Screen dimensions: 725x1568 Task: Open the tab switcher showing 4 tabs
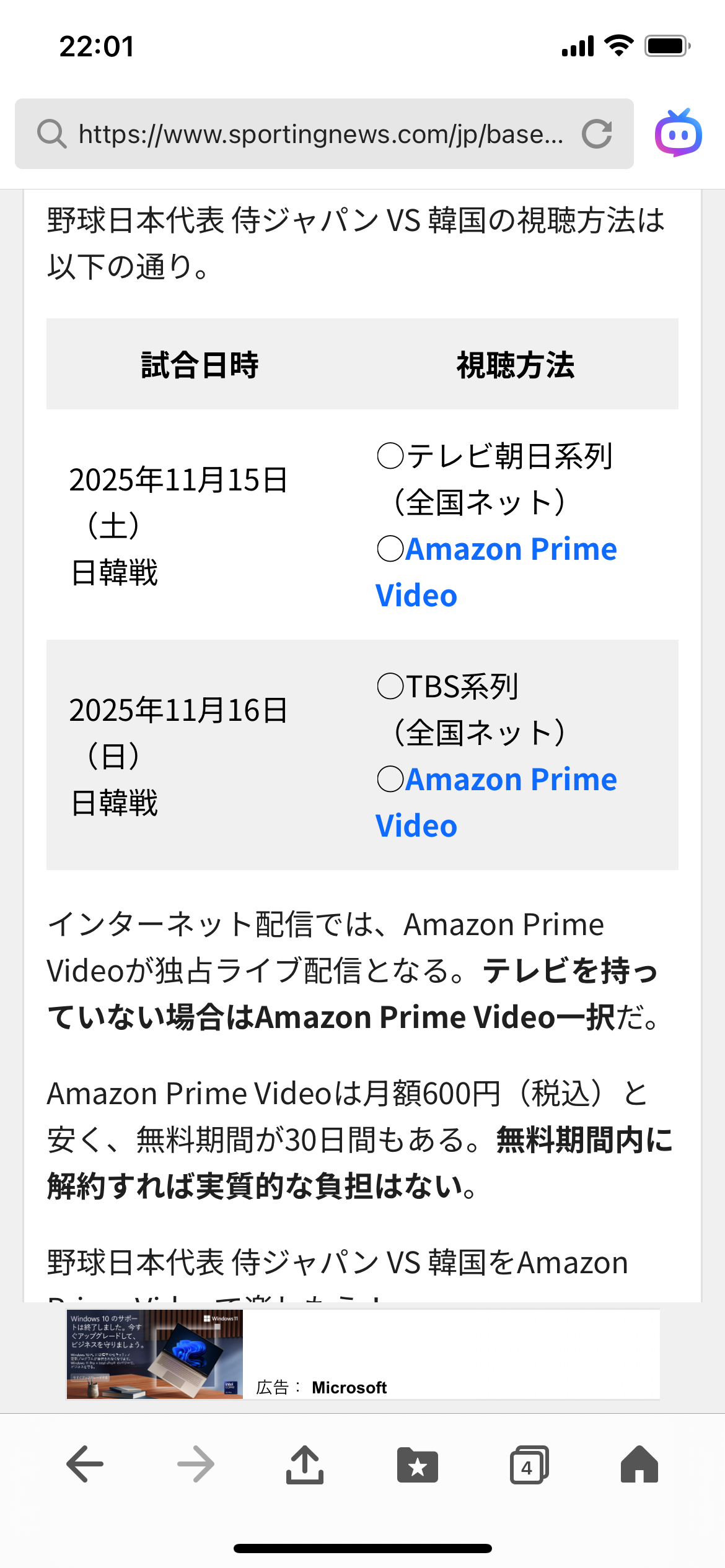[x=529, y=1465]
